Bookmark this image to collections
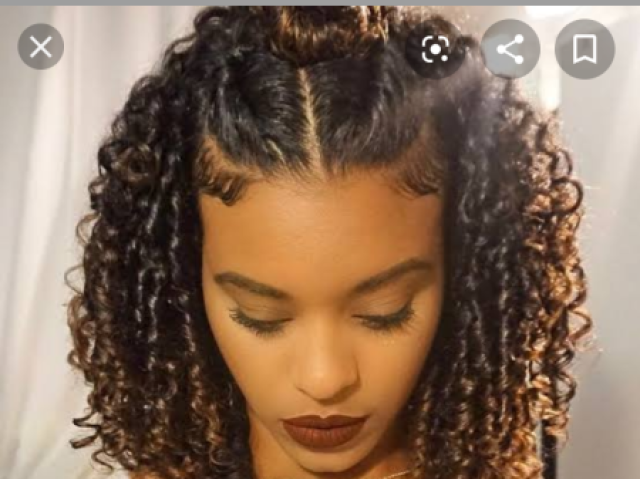640x479 pixels. 584,49
